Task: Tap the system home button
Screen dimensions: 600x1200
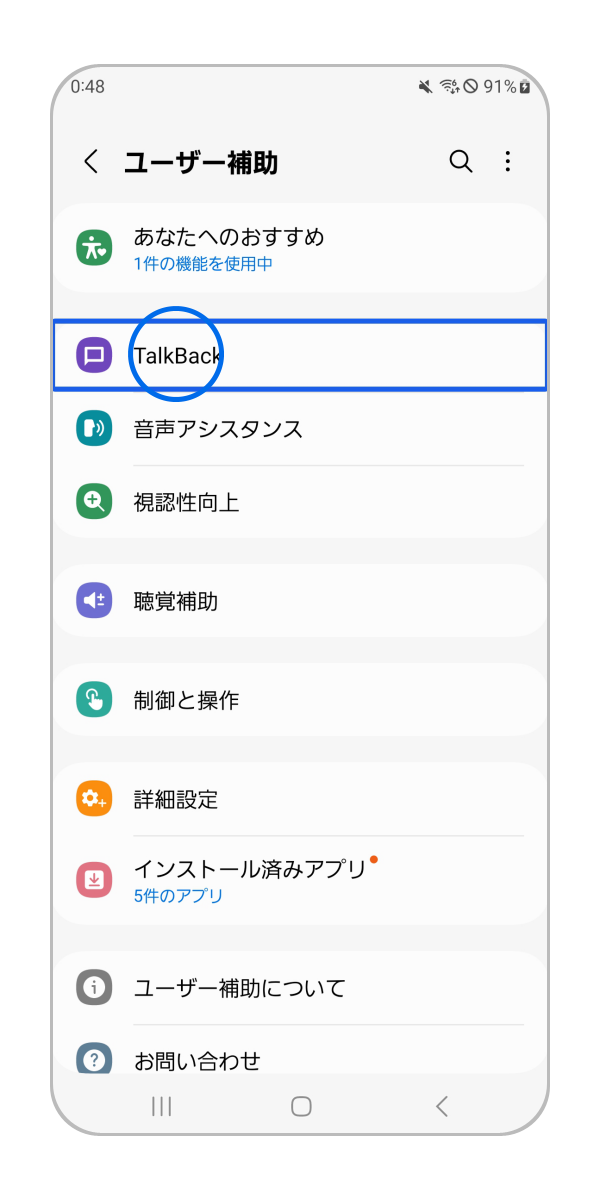Action: (301, 1105)
